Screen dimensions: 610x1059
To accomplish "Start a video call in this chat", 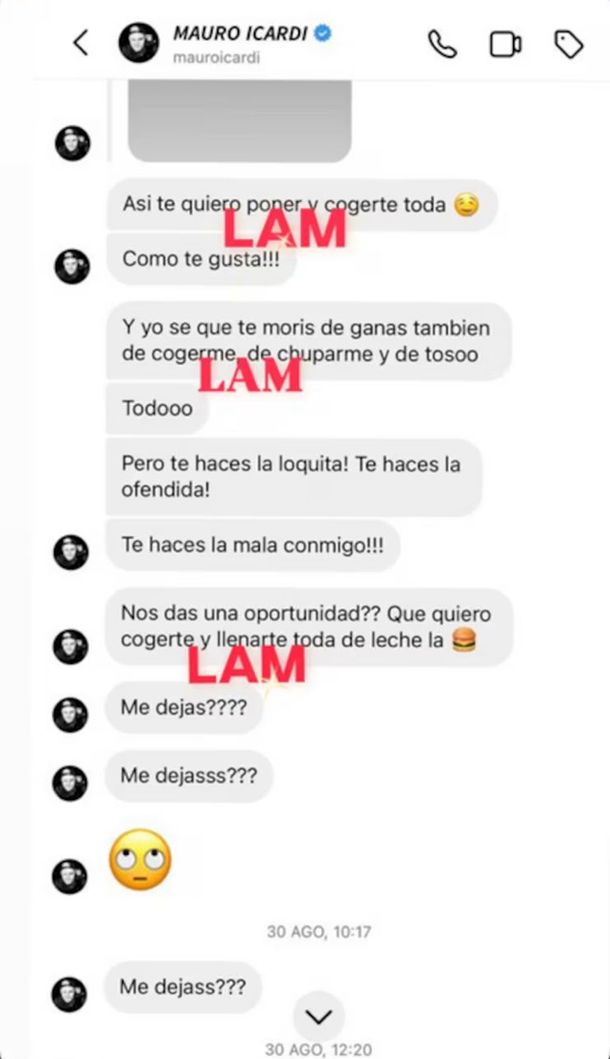I will click(505, 43).
